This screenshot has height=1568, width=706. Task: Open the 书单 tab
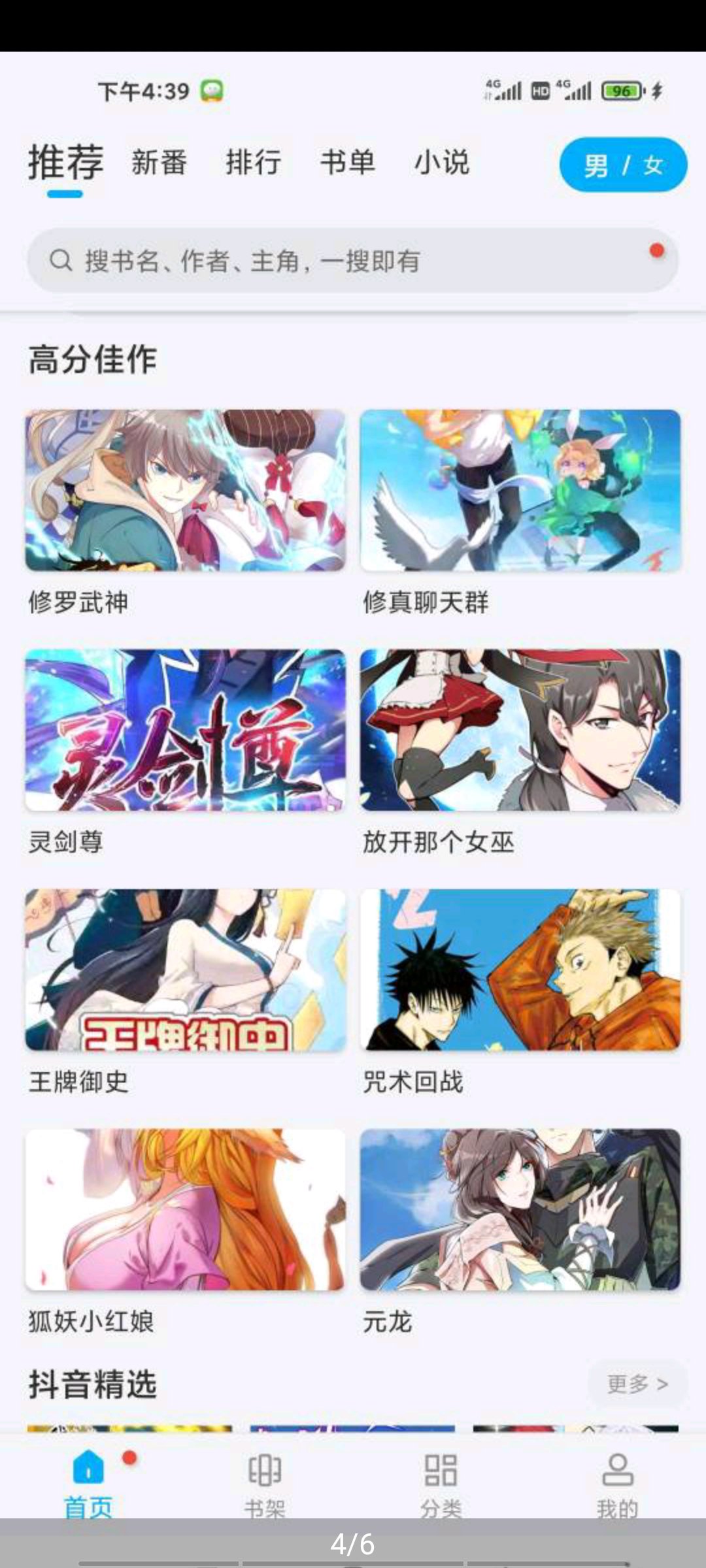[347, 163]
